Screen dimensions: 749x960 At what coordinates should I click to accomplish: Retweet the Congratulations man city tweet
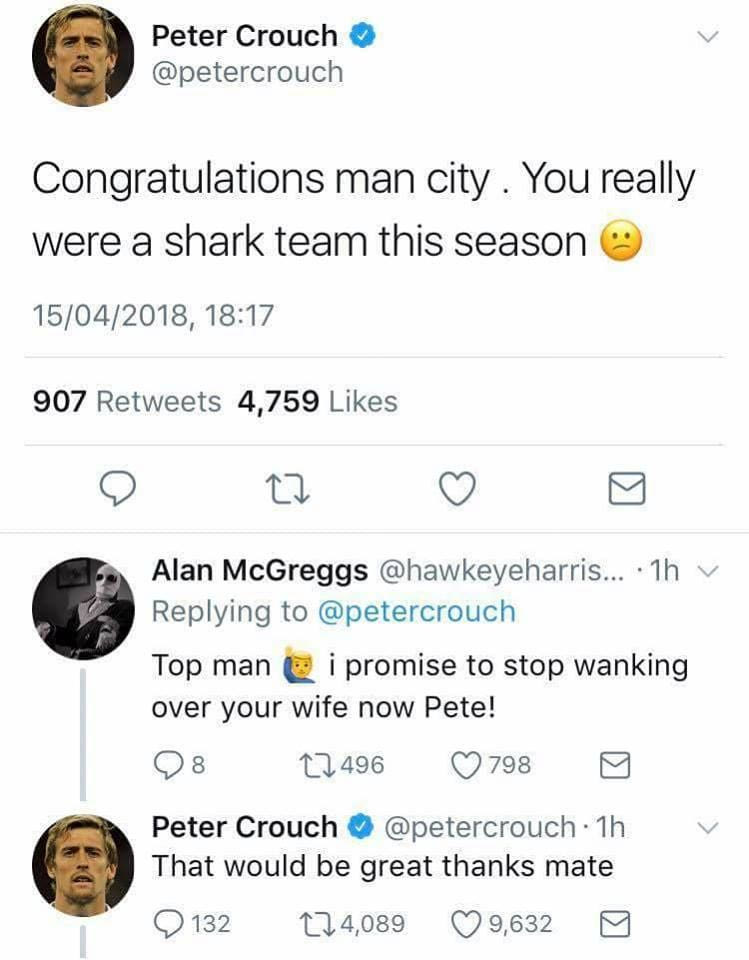pos(289,488)
